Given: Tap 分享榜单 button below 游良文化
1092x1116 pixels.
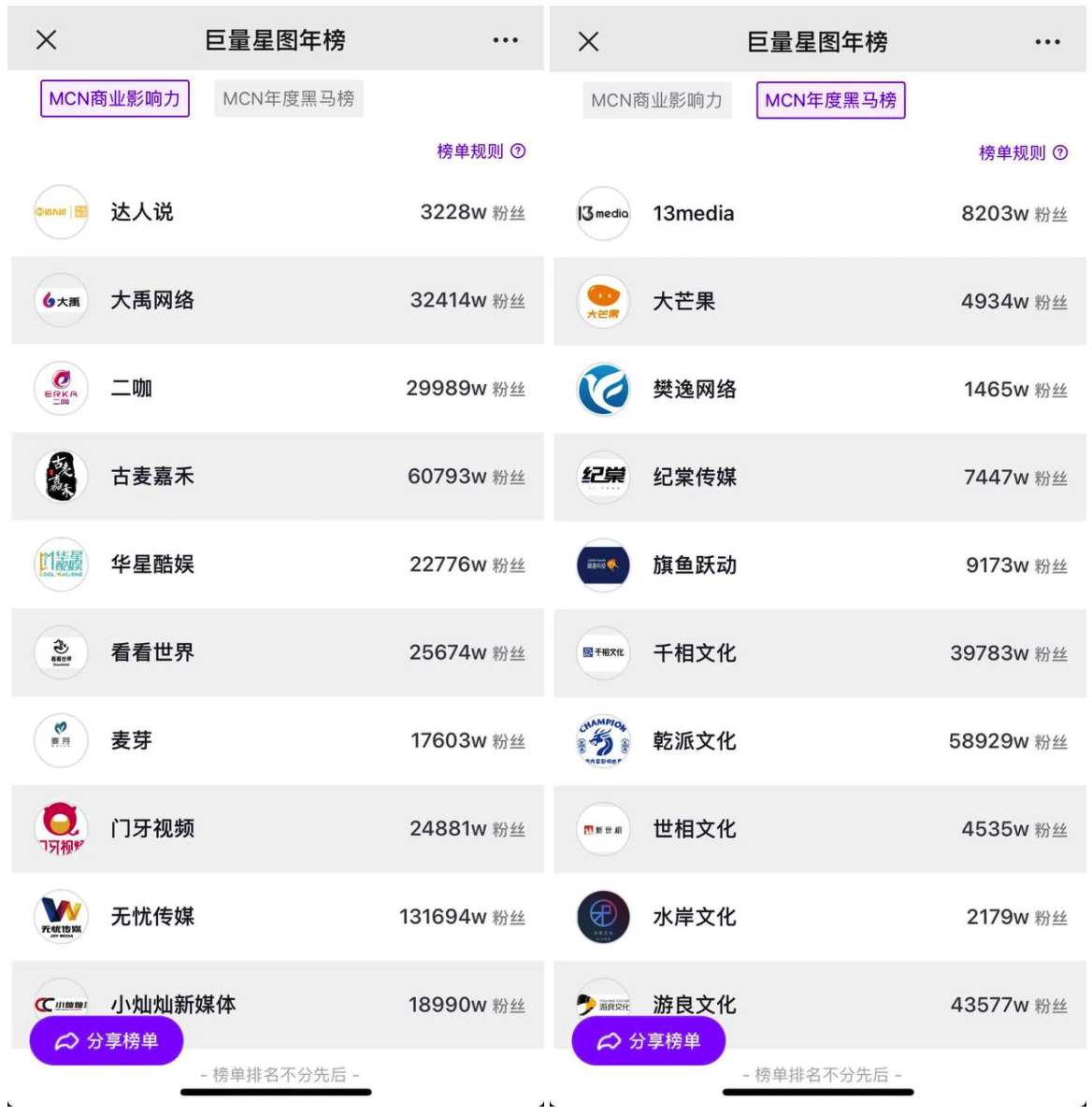Looking at the screenshot, I should [x=649, y=1041].
